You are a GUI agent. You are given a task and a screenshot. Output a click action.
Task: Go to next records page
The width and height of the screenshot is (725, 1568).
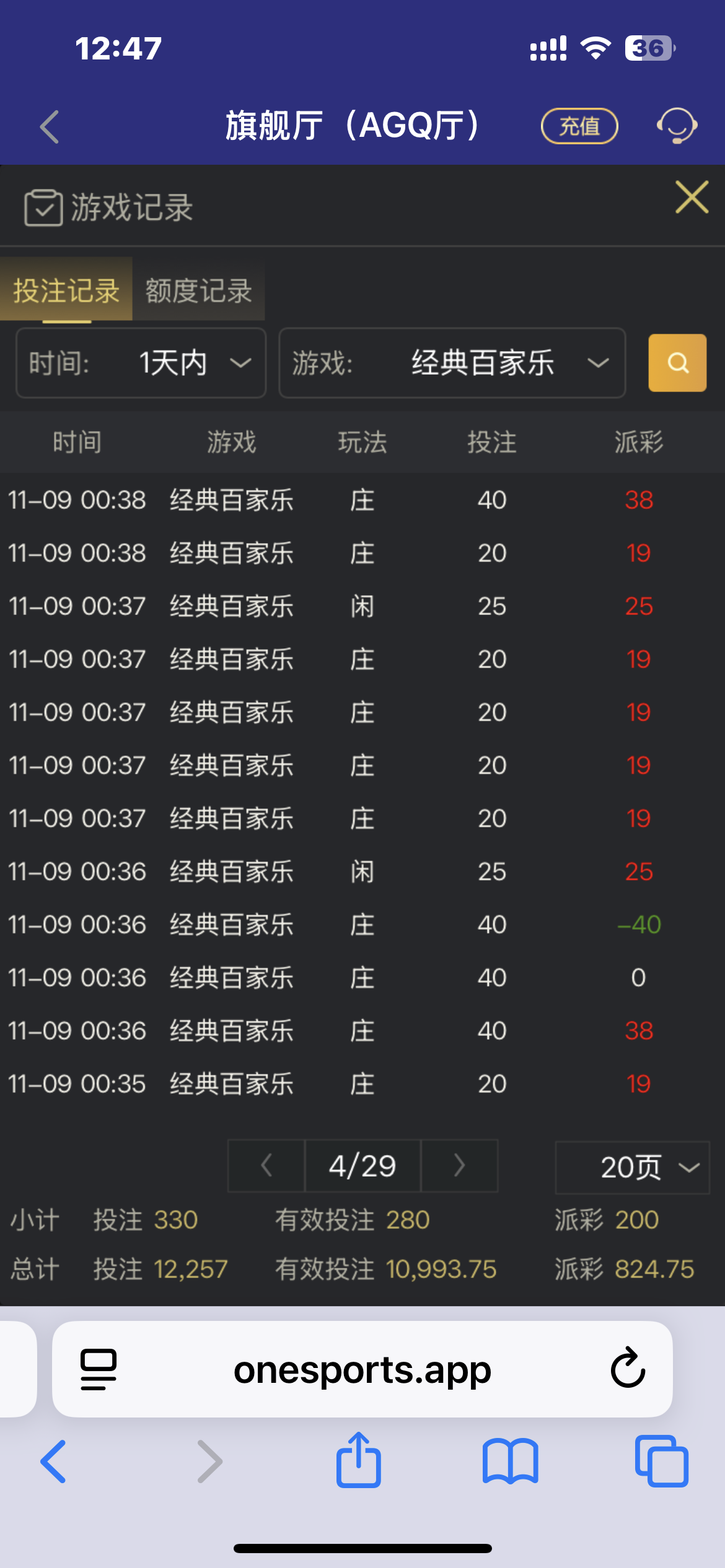pyautogui.click(x=459, y=1165)
